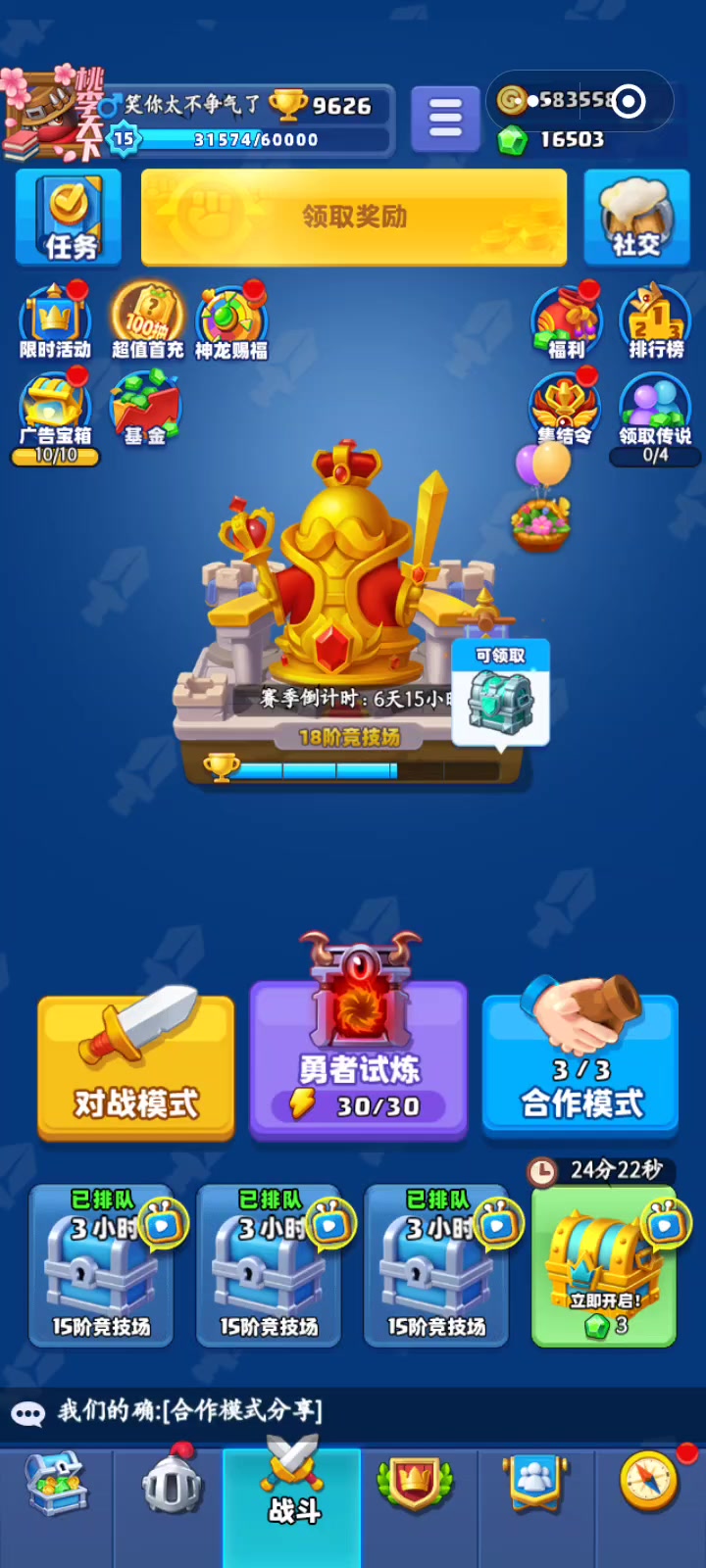
Task: Open the hamburger menu button
Action: tap(445, 119)
